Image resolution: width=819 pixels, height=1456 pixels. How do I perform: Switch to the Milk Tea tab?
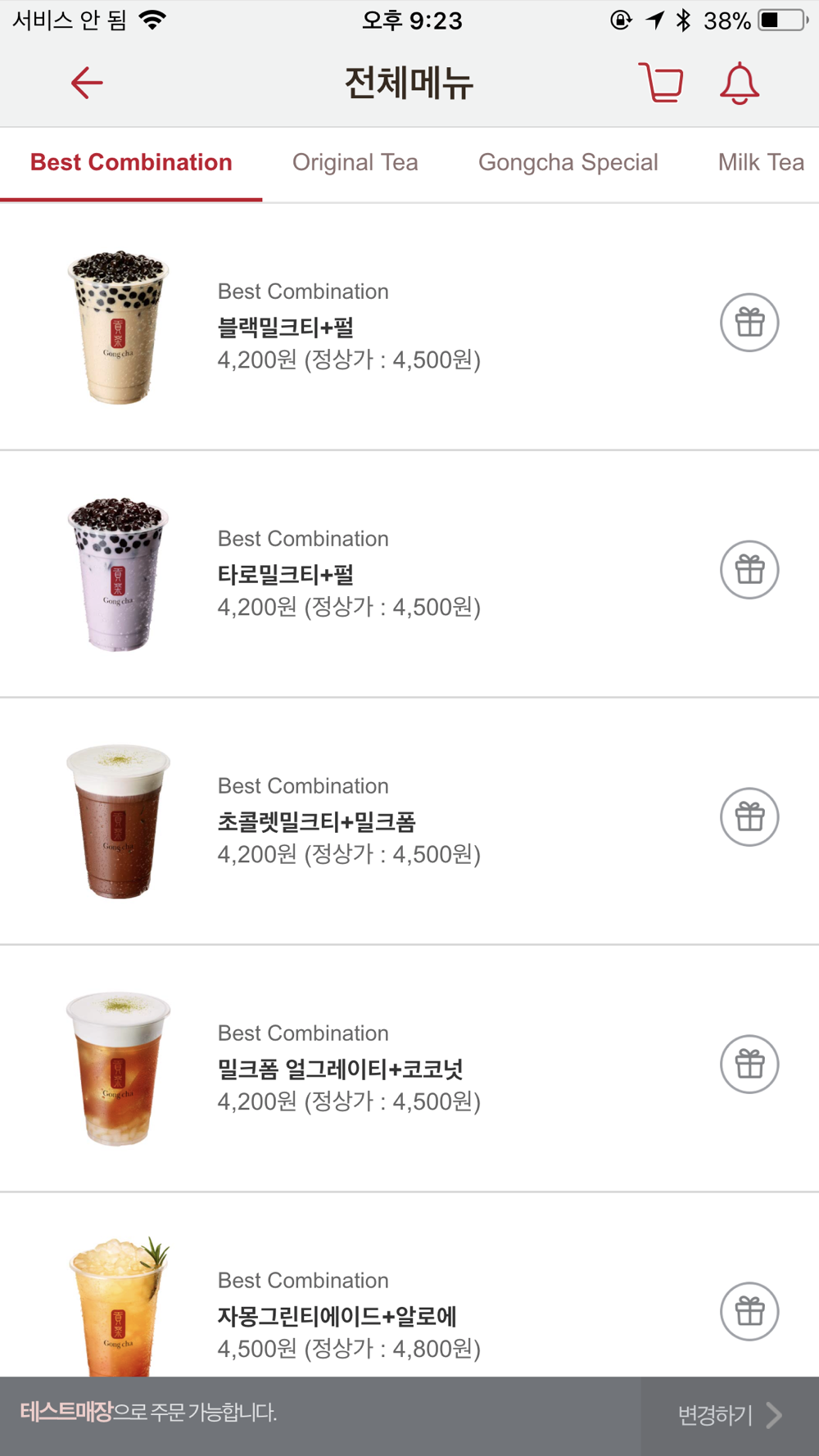(x=760, y=162)
